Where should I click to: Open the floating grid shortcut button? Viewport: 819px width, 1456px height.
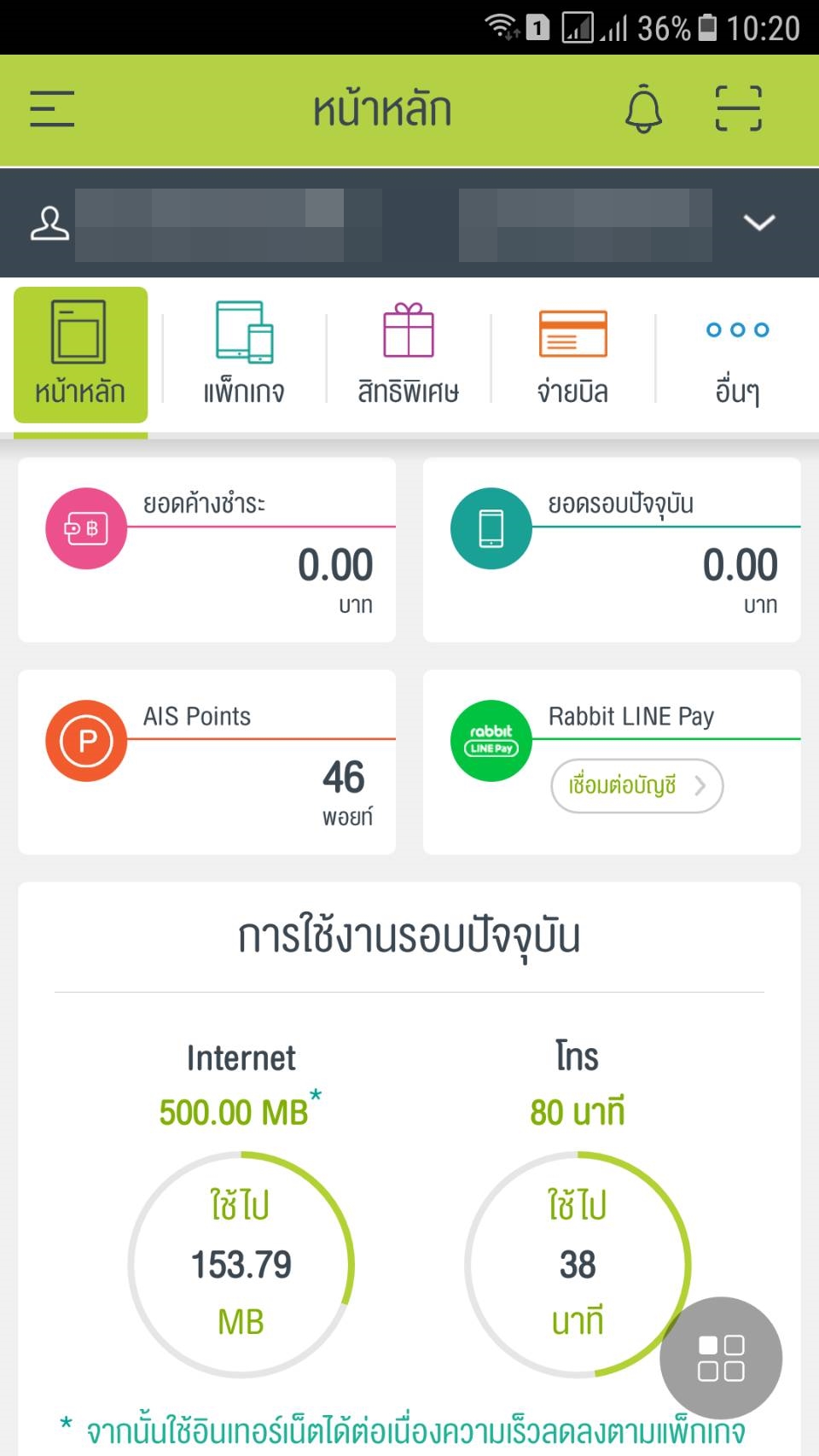click(x=721, y=1358)
